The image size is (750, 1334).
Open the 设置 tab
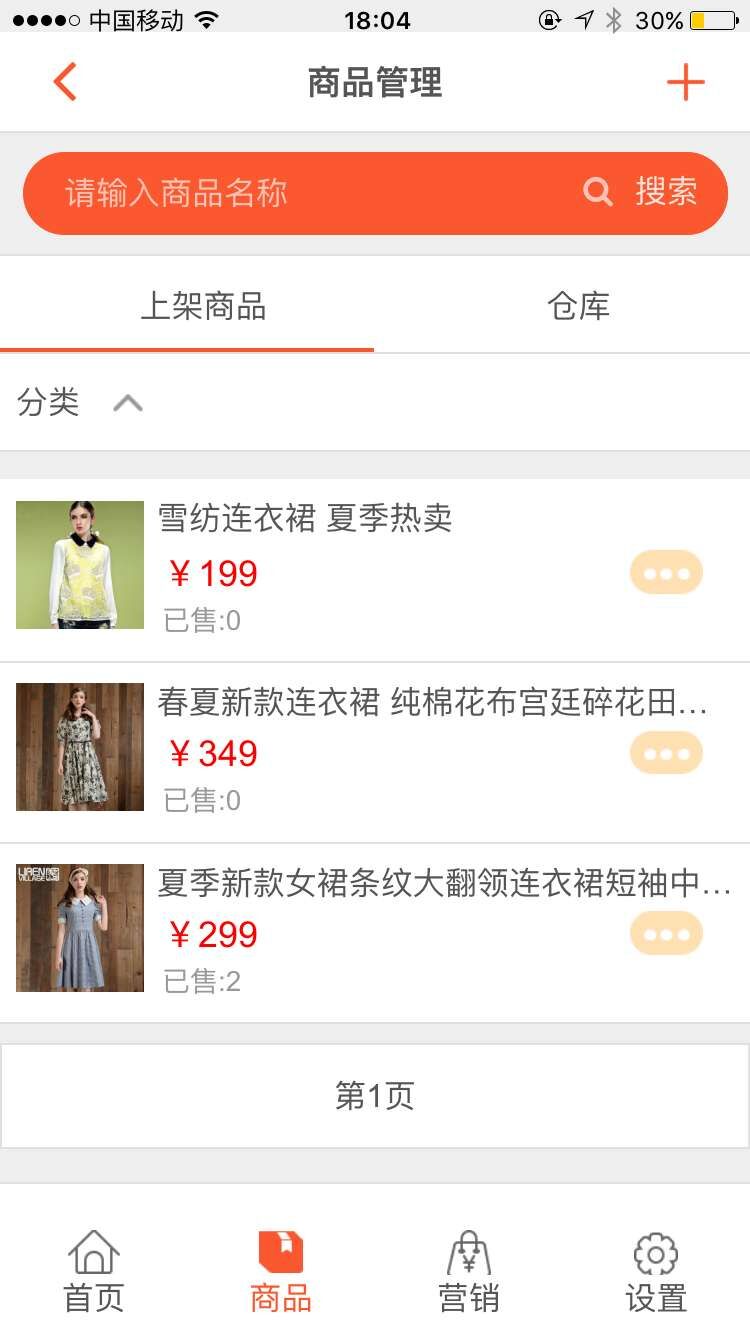coord(656,1272)
